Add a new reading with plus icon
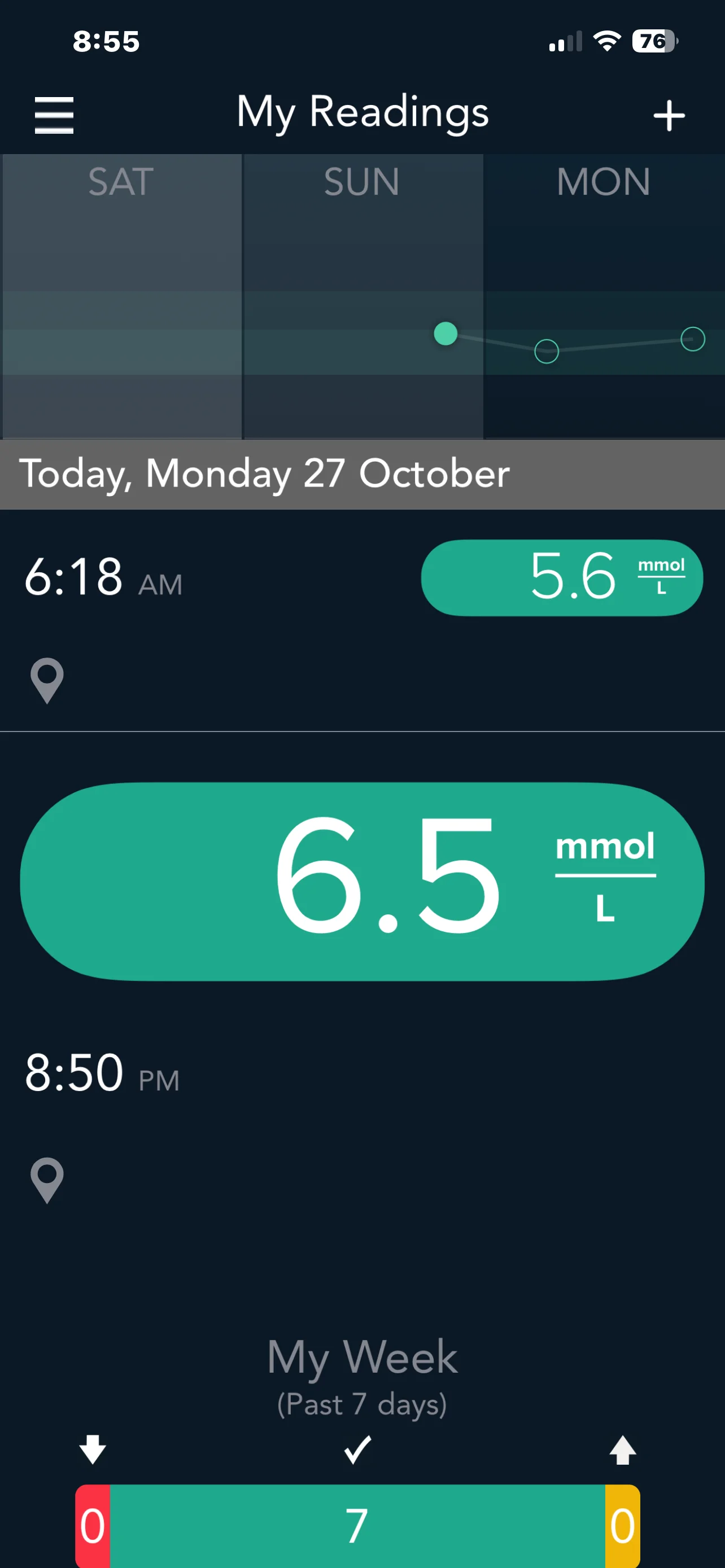The height and width of the screenshot is (1568, 725). click(669, 116)
